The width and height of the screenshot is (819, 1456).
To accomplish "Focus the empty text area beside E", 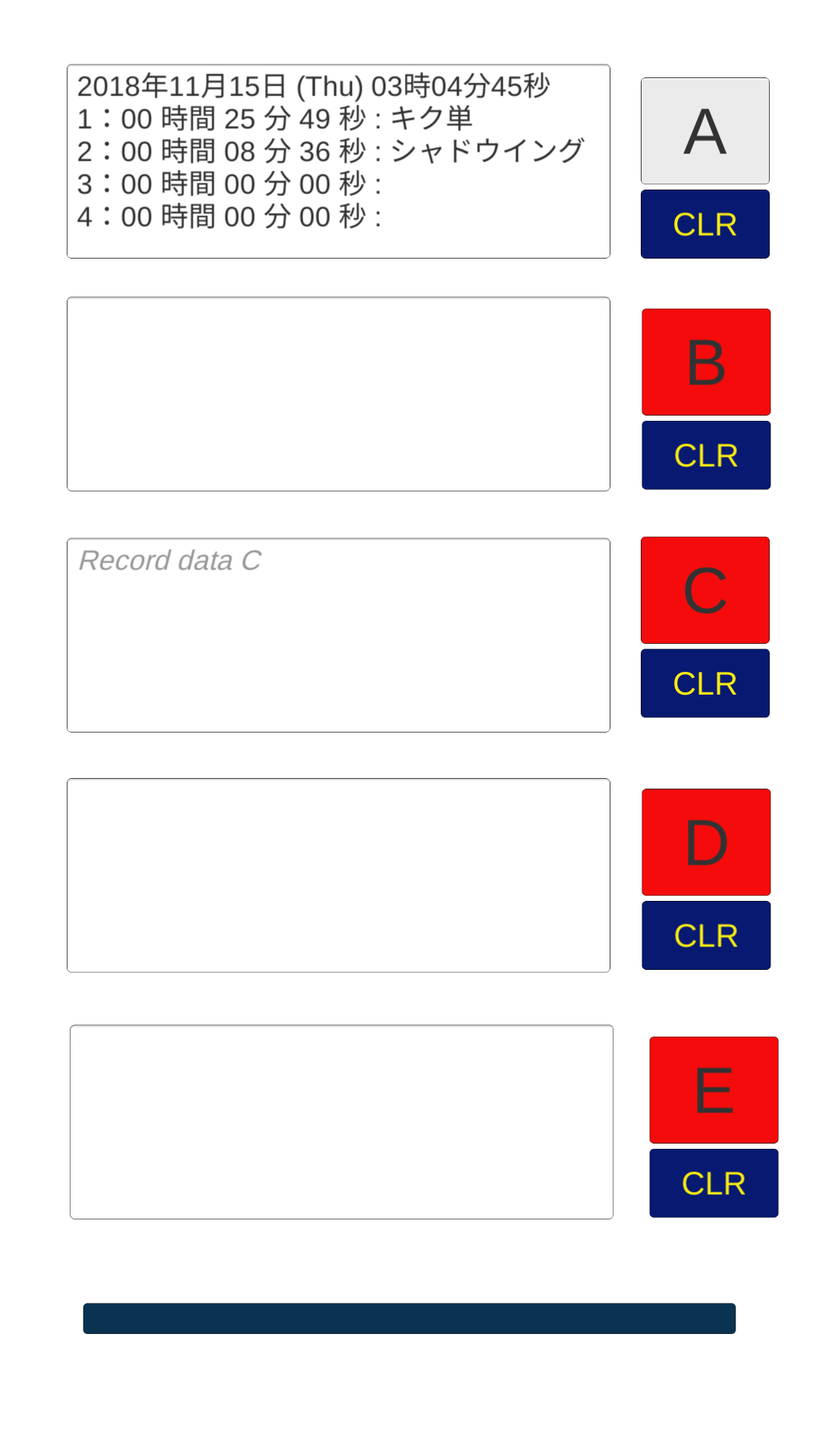I will [x=341, y=1122].
